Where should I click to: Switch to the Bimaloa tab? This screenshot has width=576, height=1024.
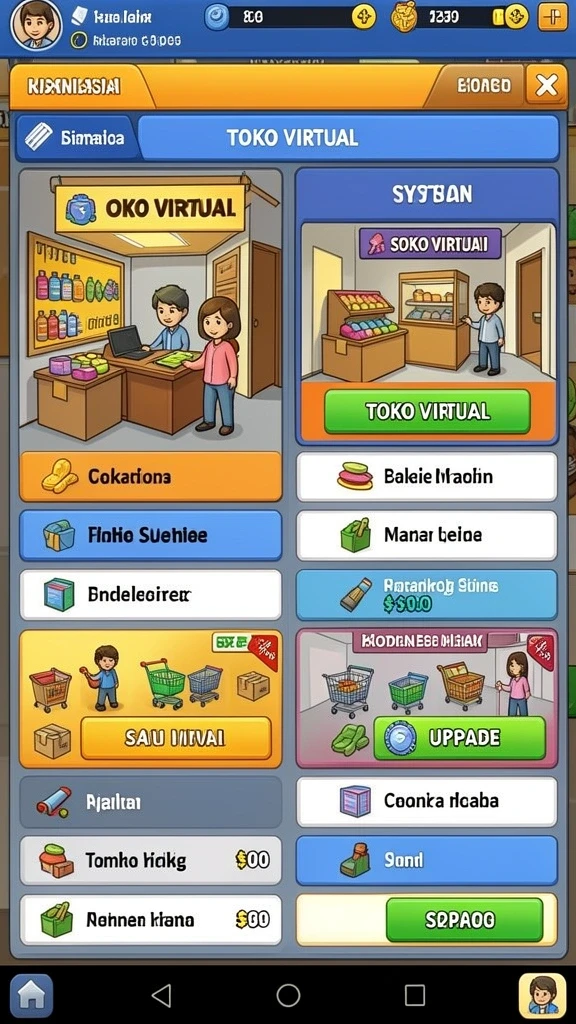pos(77,138)
